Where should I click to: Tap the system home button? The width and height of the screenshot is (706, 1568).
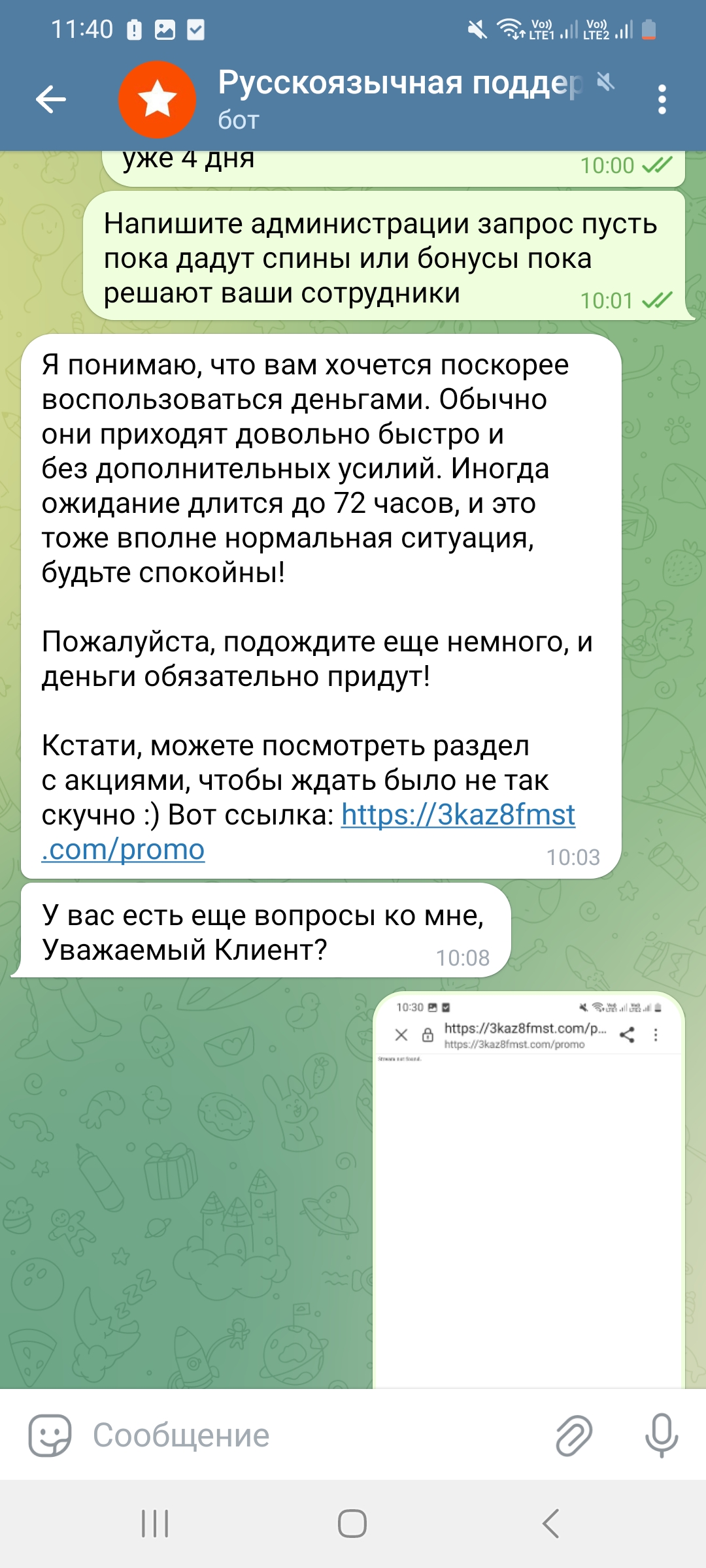[x=352, y=1524]
